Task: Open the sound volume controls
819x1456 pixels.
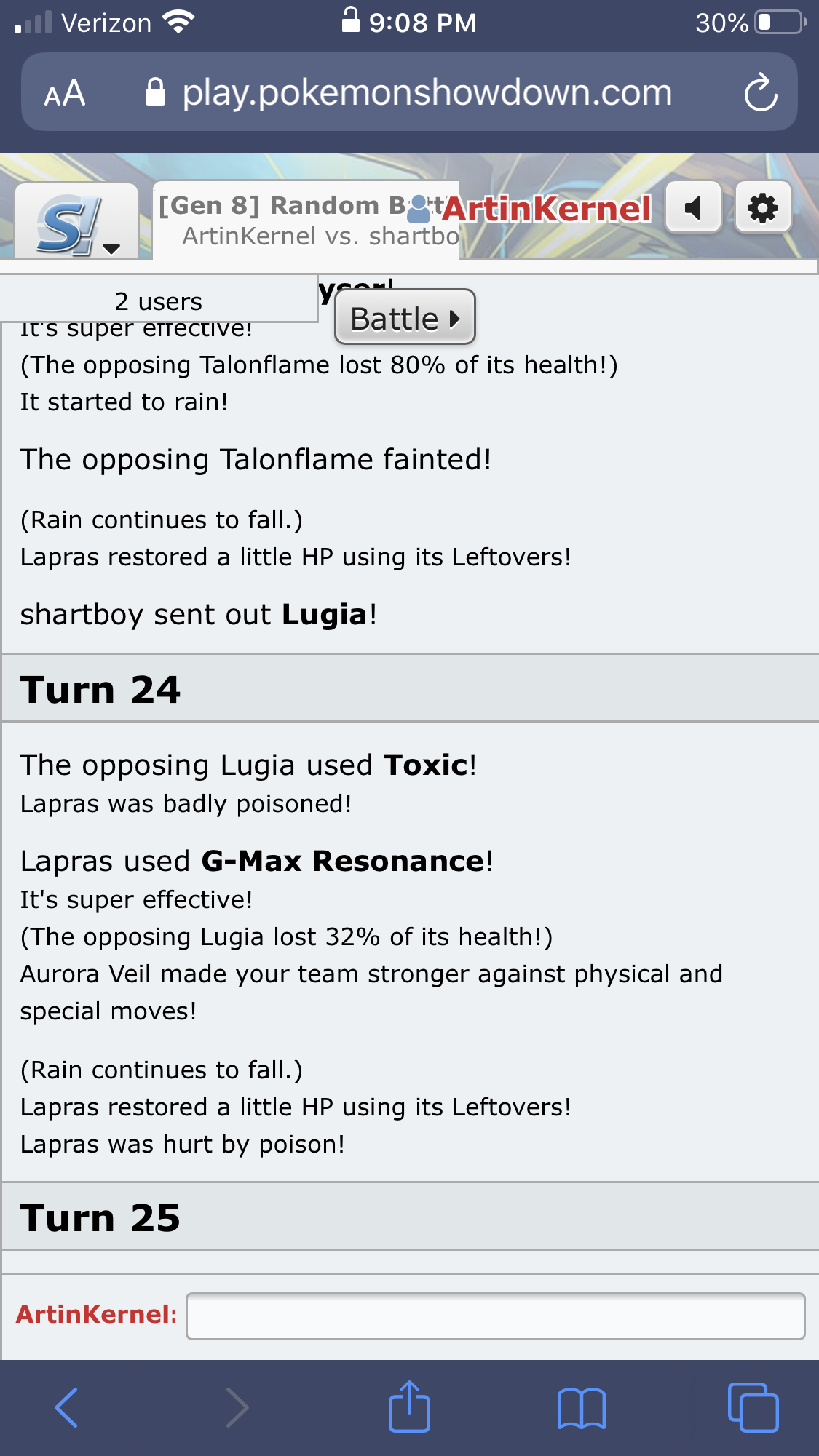Action: point(693,209)
